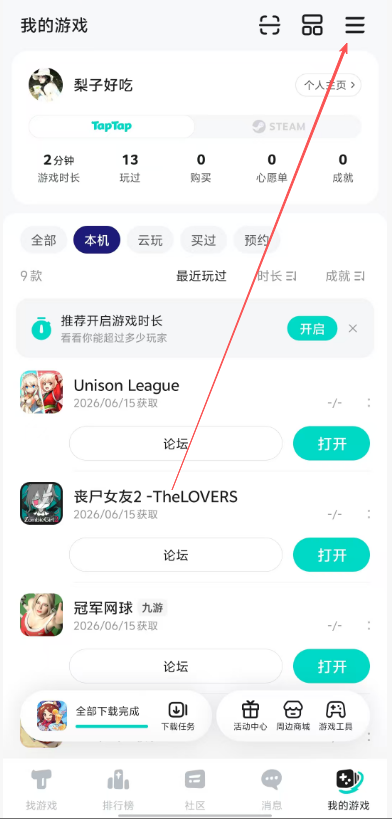
Task: Open forum for 丧尸女友2 -TheLOVERS
Action: click(x=176, y=555)
